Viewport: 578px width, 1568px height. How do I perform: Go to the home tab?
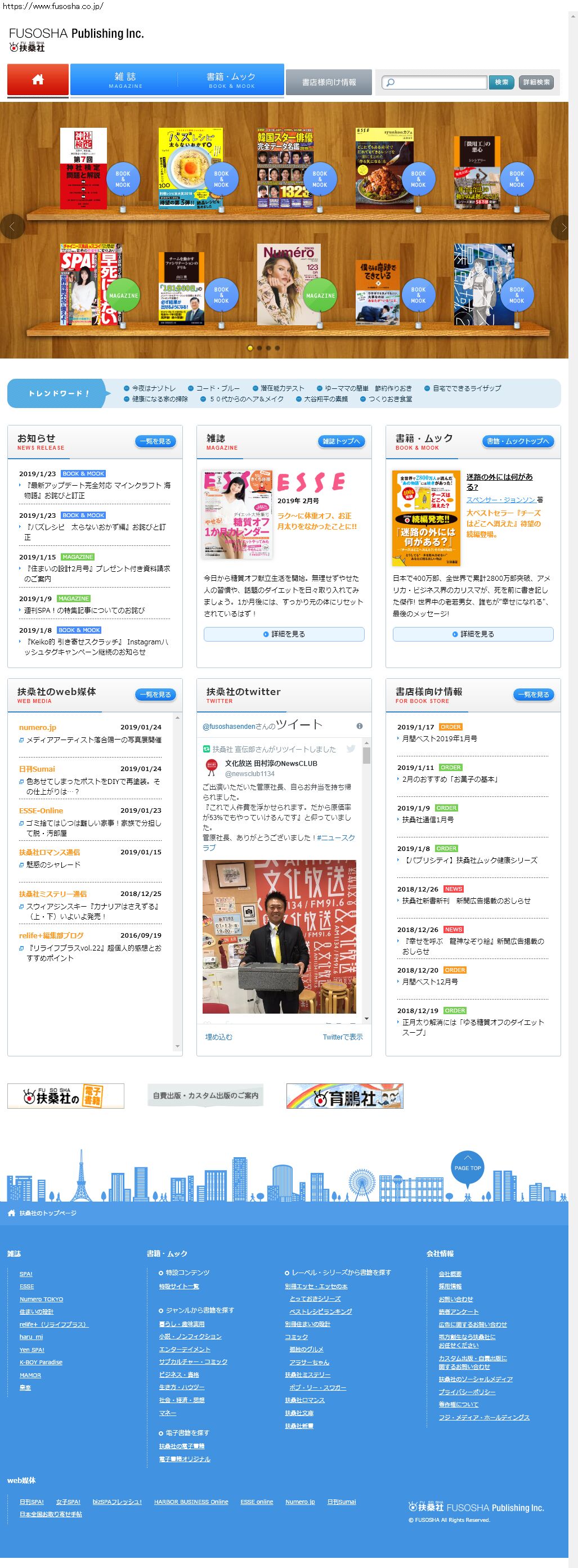click(38, 80)
